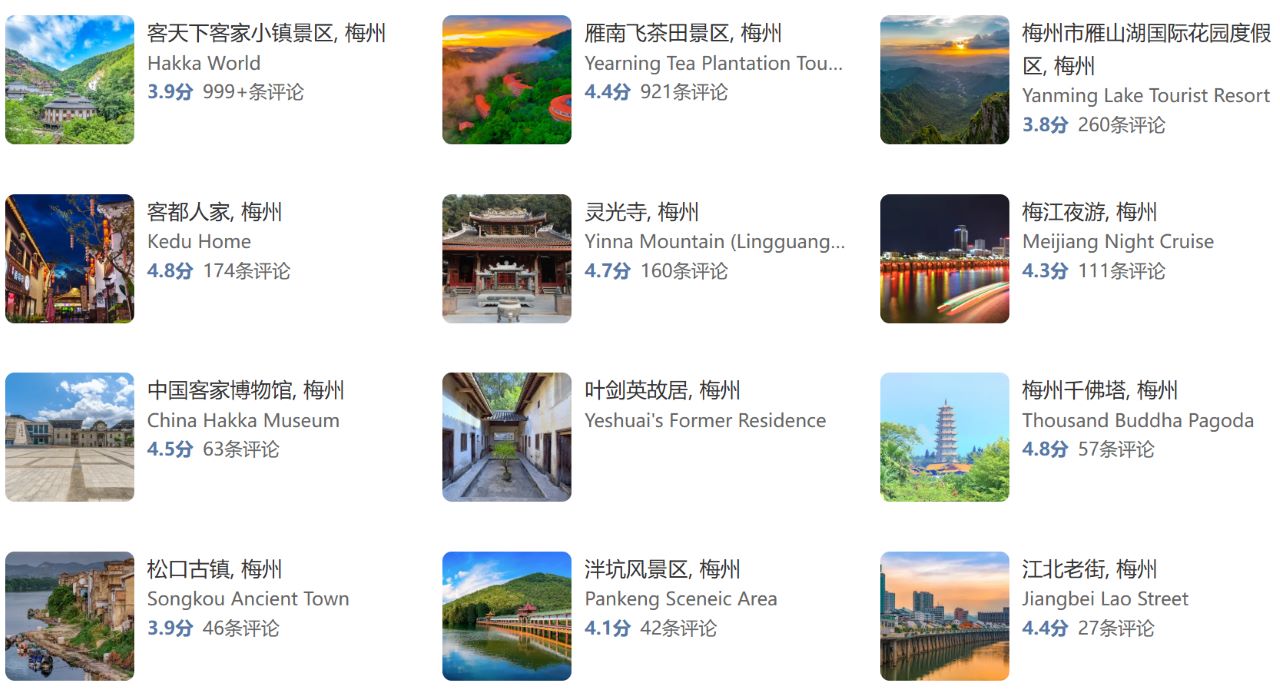Open Yinna Mountain Lingguang temple card
The image size is (1280, 690).
[x=641, y=212]
